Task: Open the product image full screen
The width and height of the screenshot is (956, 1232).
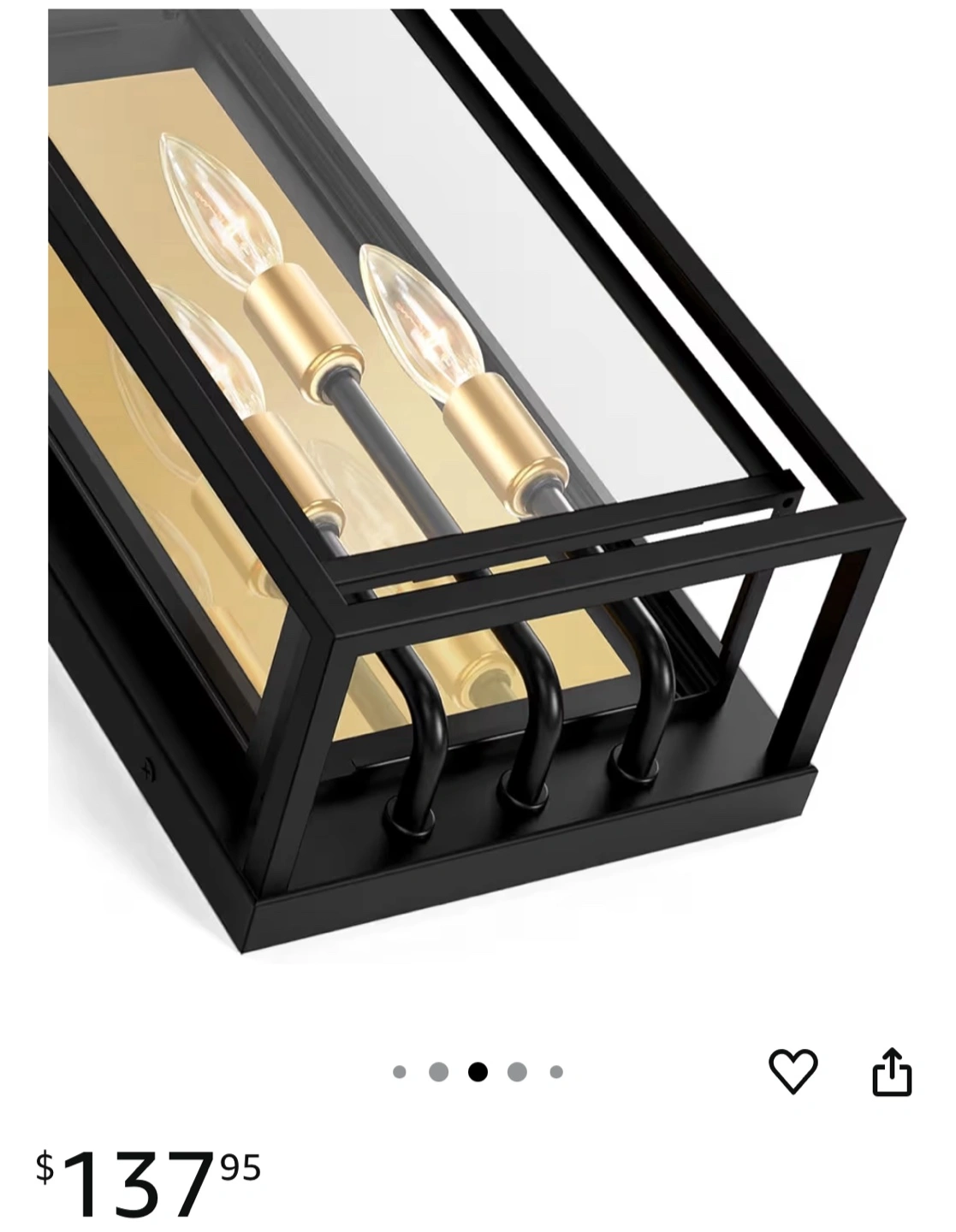Action: tap(476, 479)
